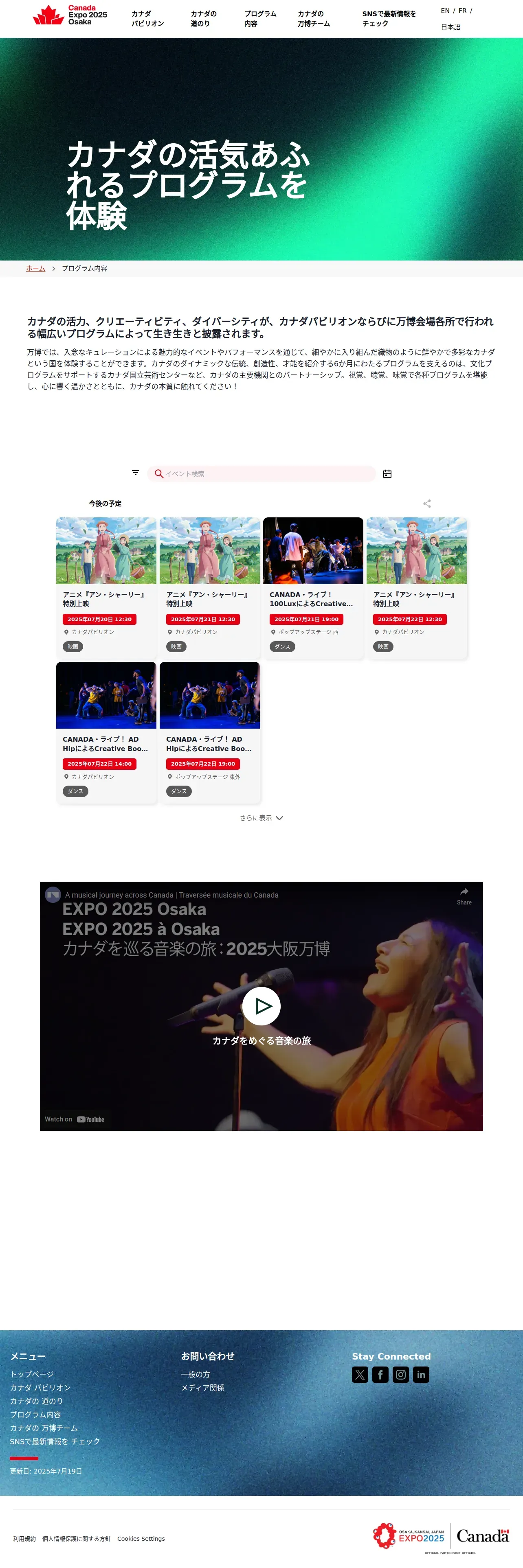
Task: Open Cookies Settings in the footer
Action: pyautogui.click(x=141, y=1539)
